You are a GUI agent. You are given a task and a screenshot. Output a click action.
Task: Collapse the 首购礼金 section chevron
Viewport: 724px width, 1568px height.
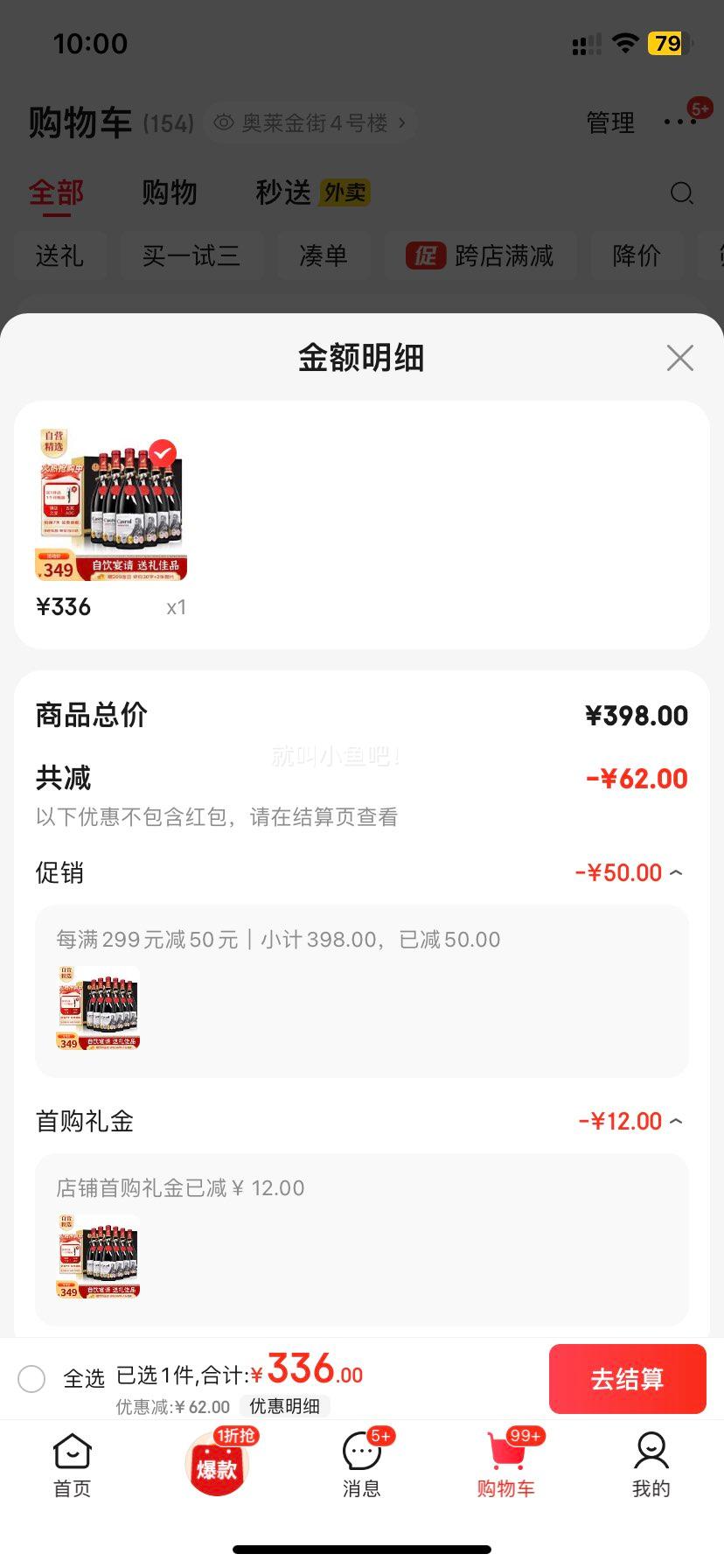(x=675, y=1120)
